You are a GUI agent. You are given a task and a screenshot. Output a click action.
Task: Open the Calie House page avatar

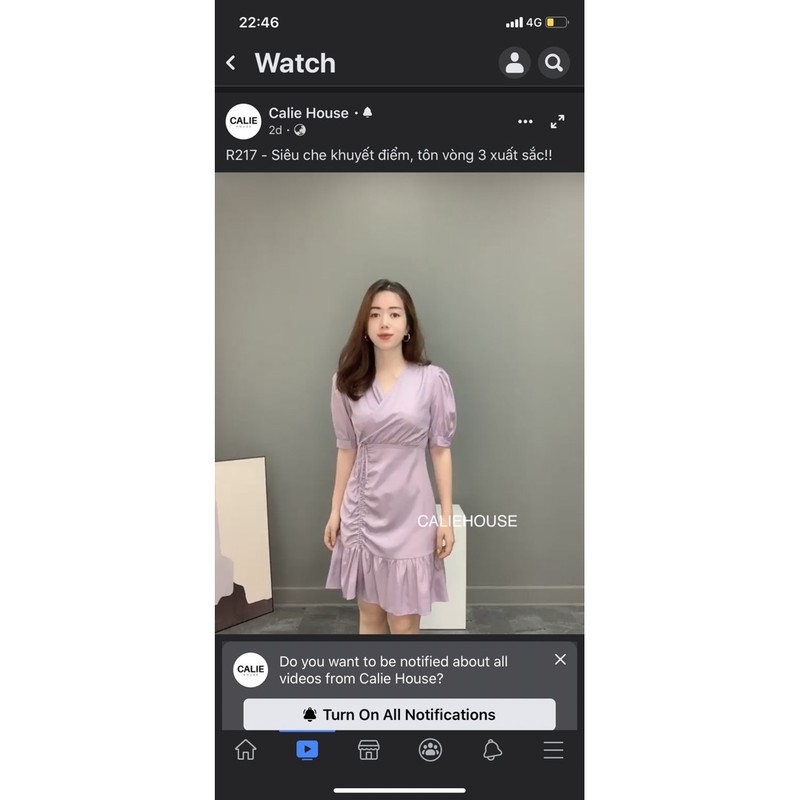[243, 121]
